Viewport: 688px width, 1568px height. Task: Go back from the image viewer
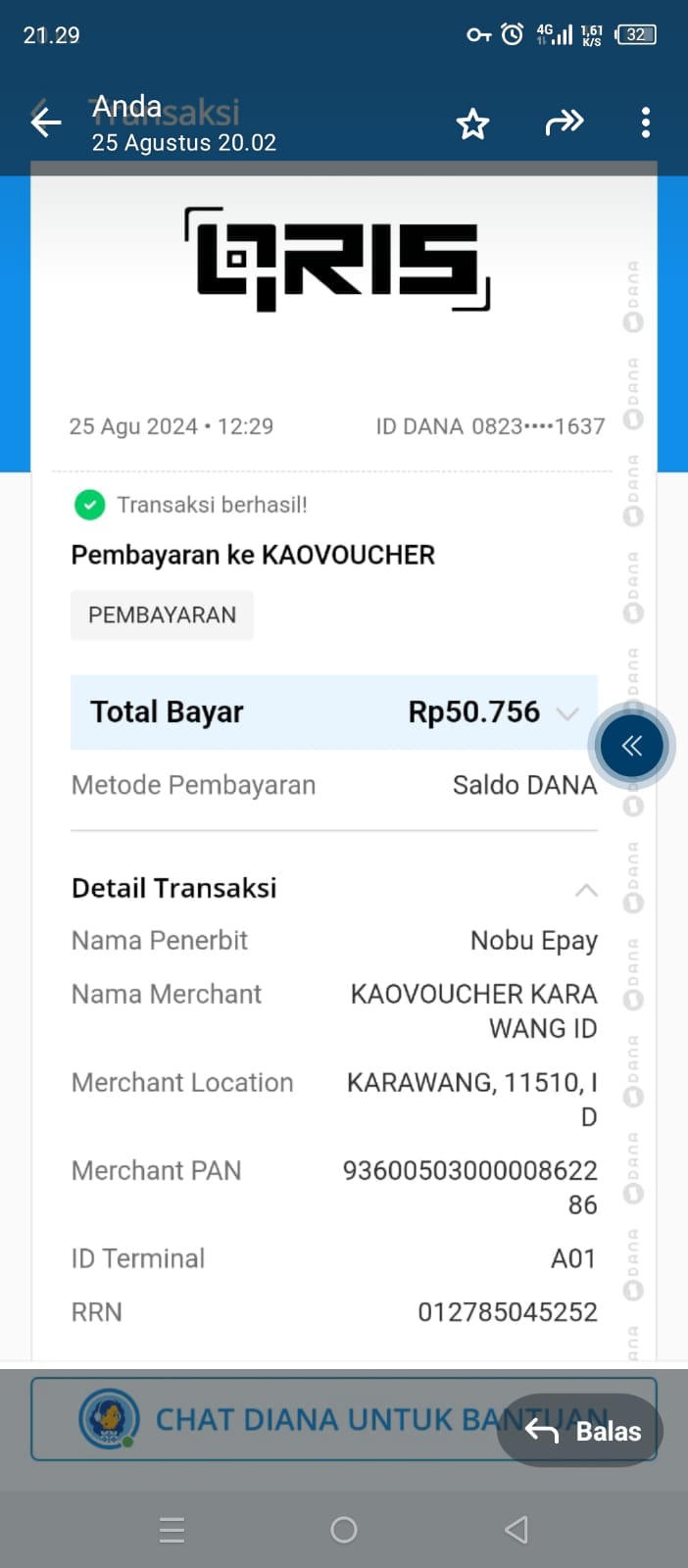click(x=45, y=122)
